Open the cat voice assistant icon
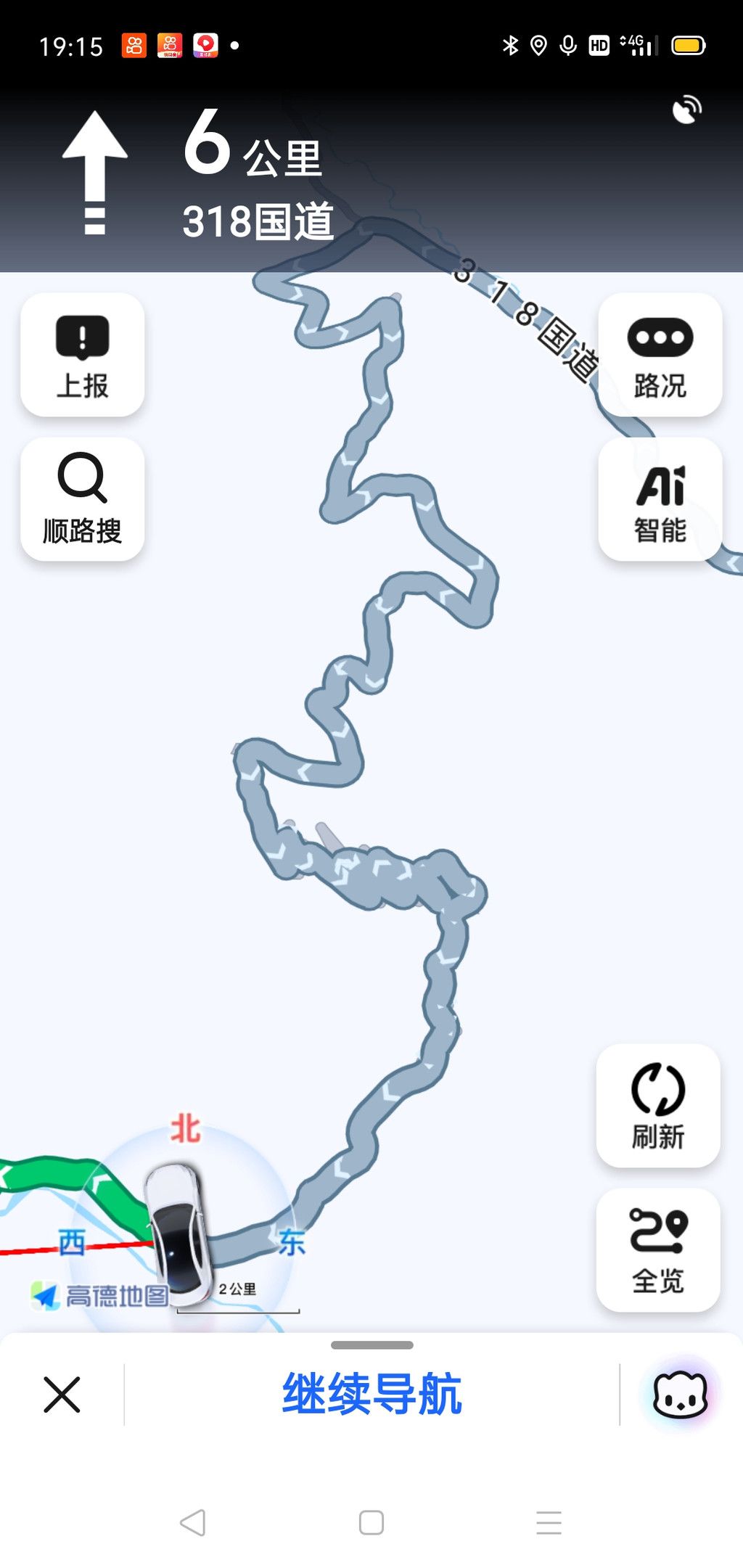The height and width of the screenshot is (1568, 743). coord(680,1395)
